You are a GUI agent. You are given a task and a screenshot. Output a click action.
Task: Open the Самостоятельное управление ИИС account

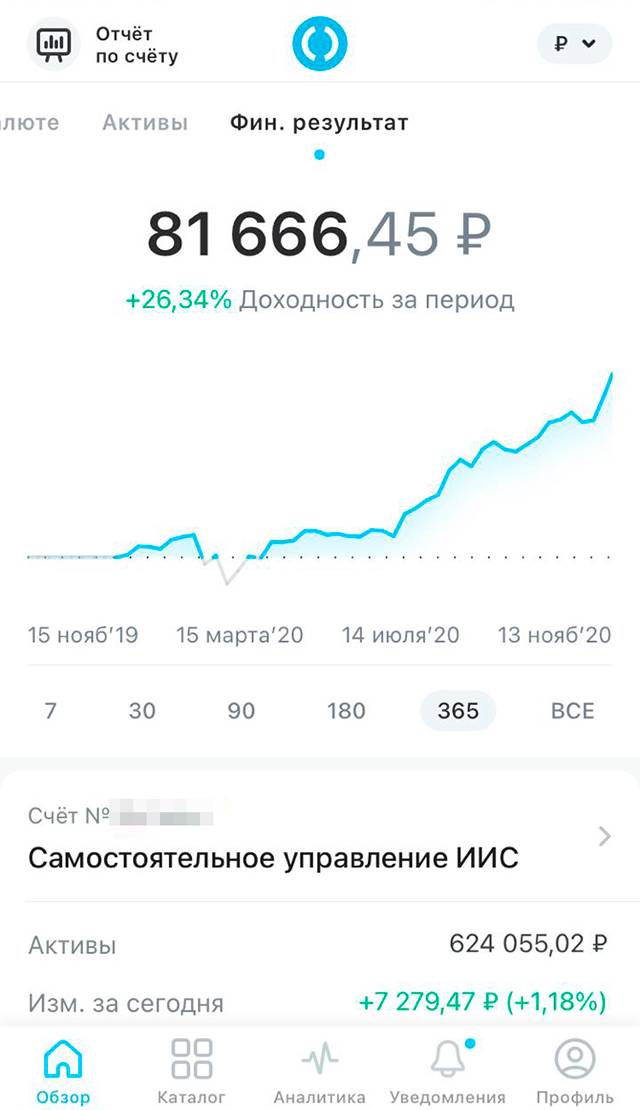(x=320, y=837)
